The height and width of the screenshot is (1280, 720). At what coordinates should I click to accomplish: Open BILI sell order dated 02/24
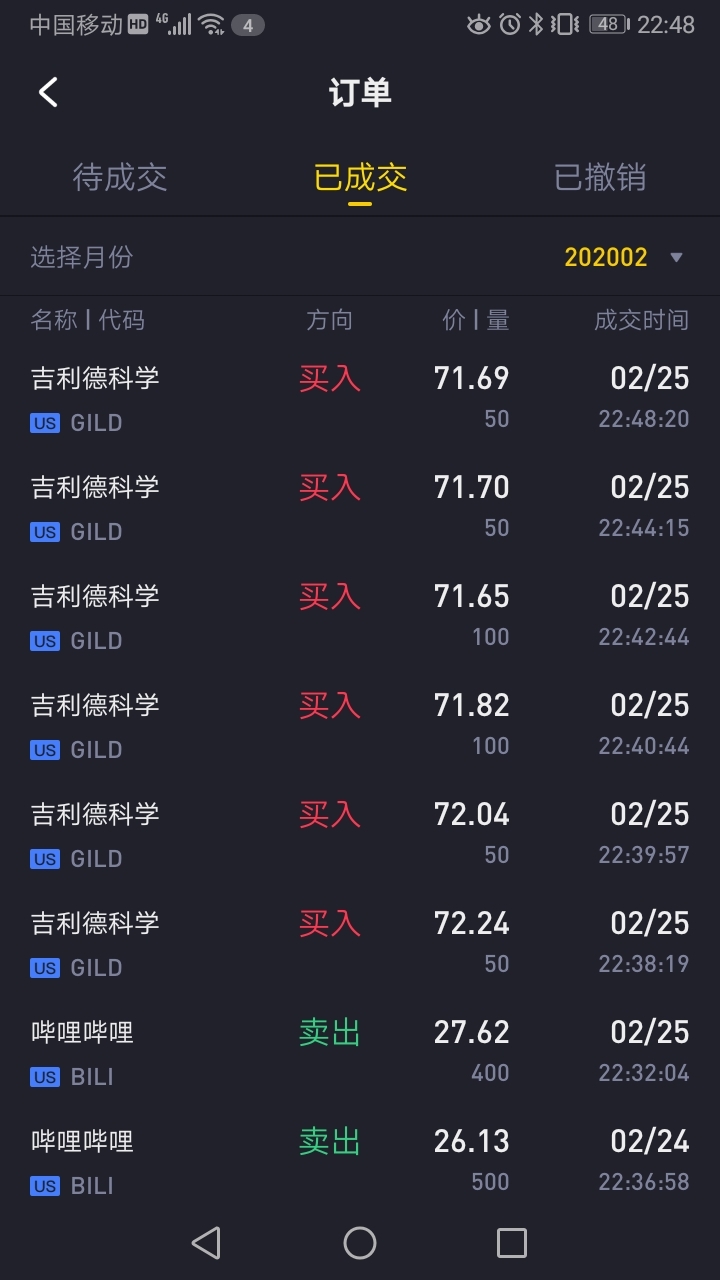(360, 1160)
